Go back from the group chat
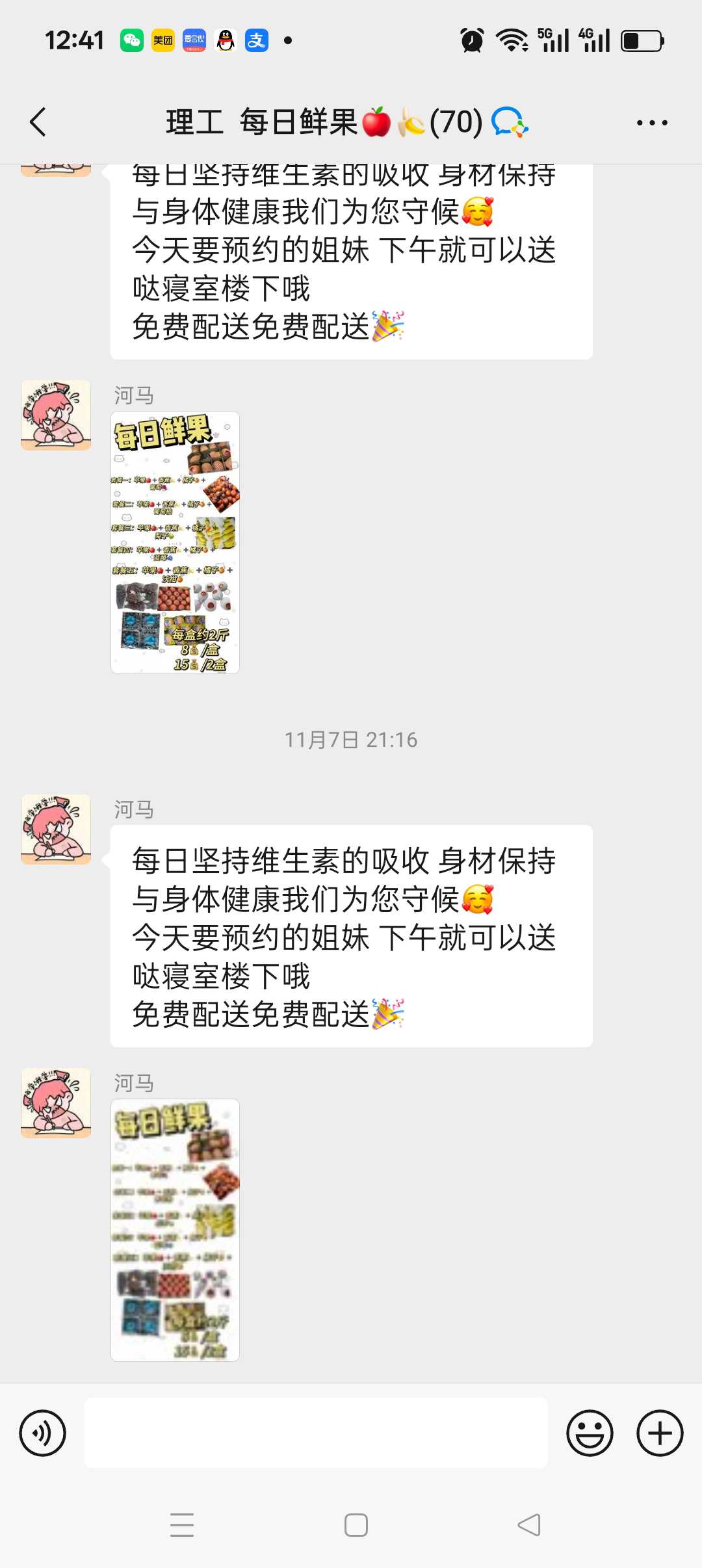The height and width of the screenshot is (1568, 702). (x=38, y=122)
